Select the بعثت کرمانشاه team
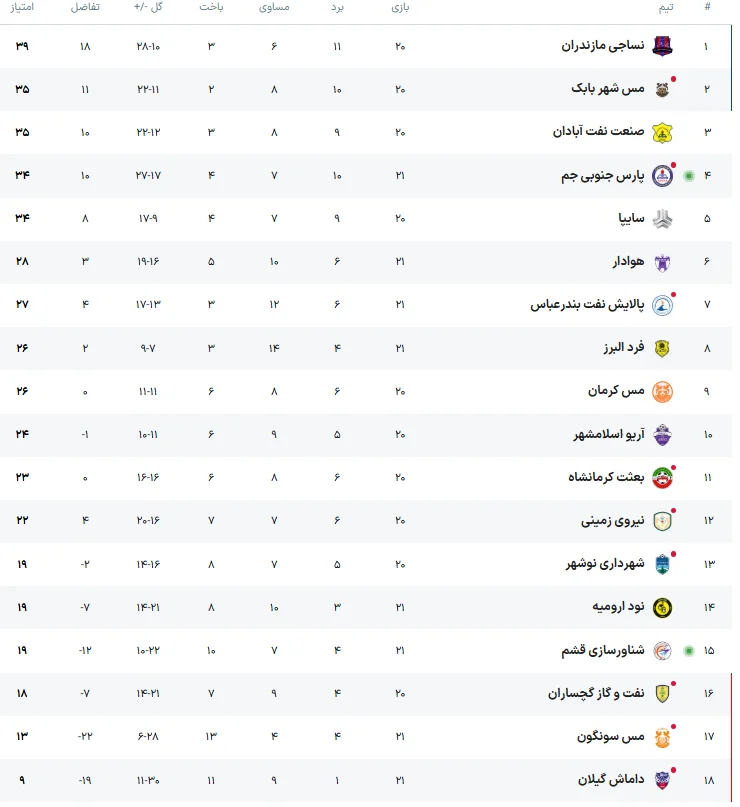This screenshot has width=740, height=807. [x=606, y=477]
